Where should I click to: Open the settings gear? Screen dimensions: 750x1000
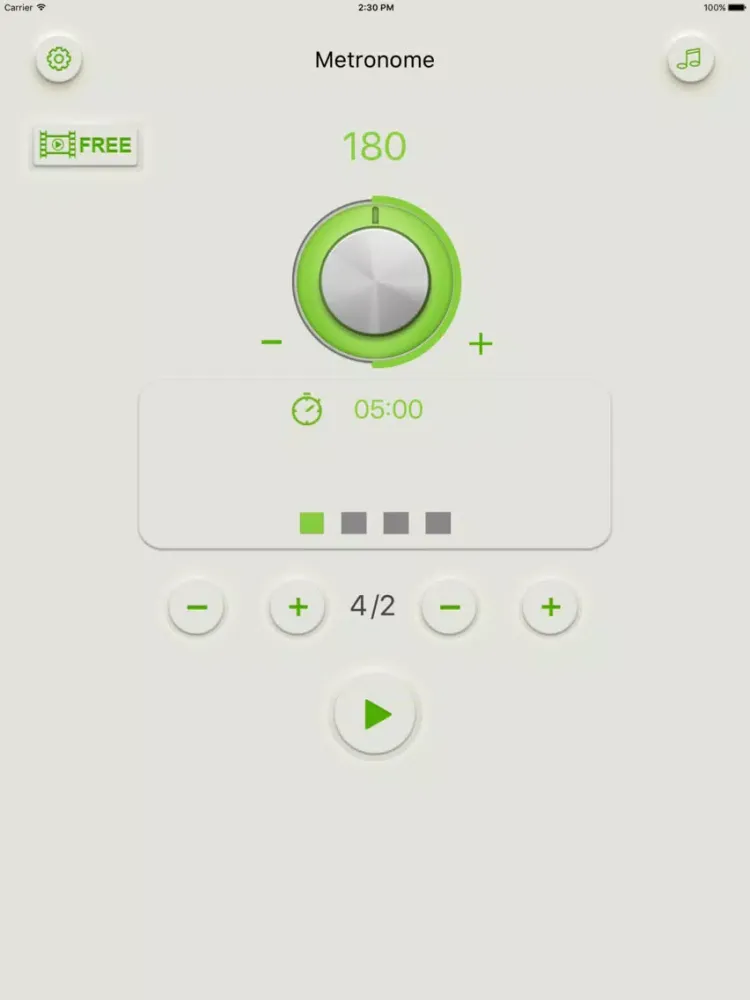coord(59,60)
